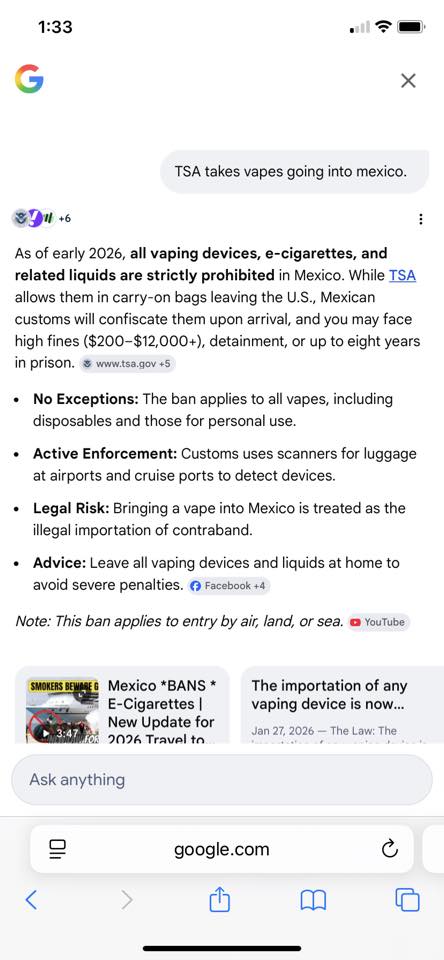444x960 pixels.
Task: Open the Facebook +4 source chip
Action: pos(228,586)
